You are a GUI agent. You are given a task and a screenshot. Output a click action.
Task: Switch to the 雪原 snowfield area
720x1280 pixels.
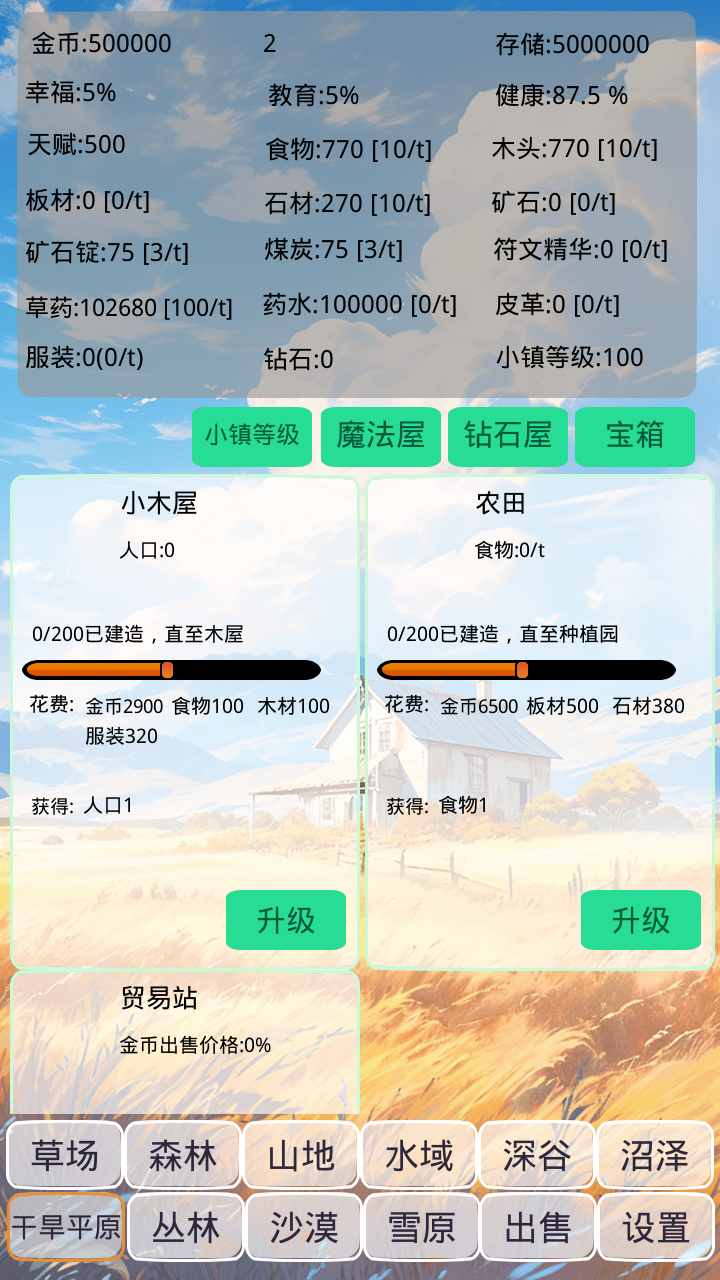pyautogui.click(x=421, y=1227)
